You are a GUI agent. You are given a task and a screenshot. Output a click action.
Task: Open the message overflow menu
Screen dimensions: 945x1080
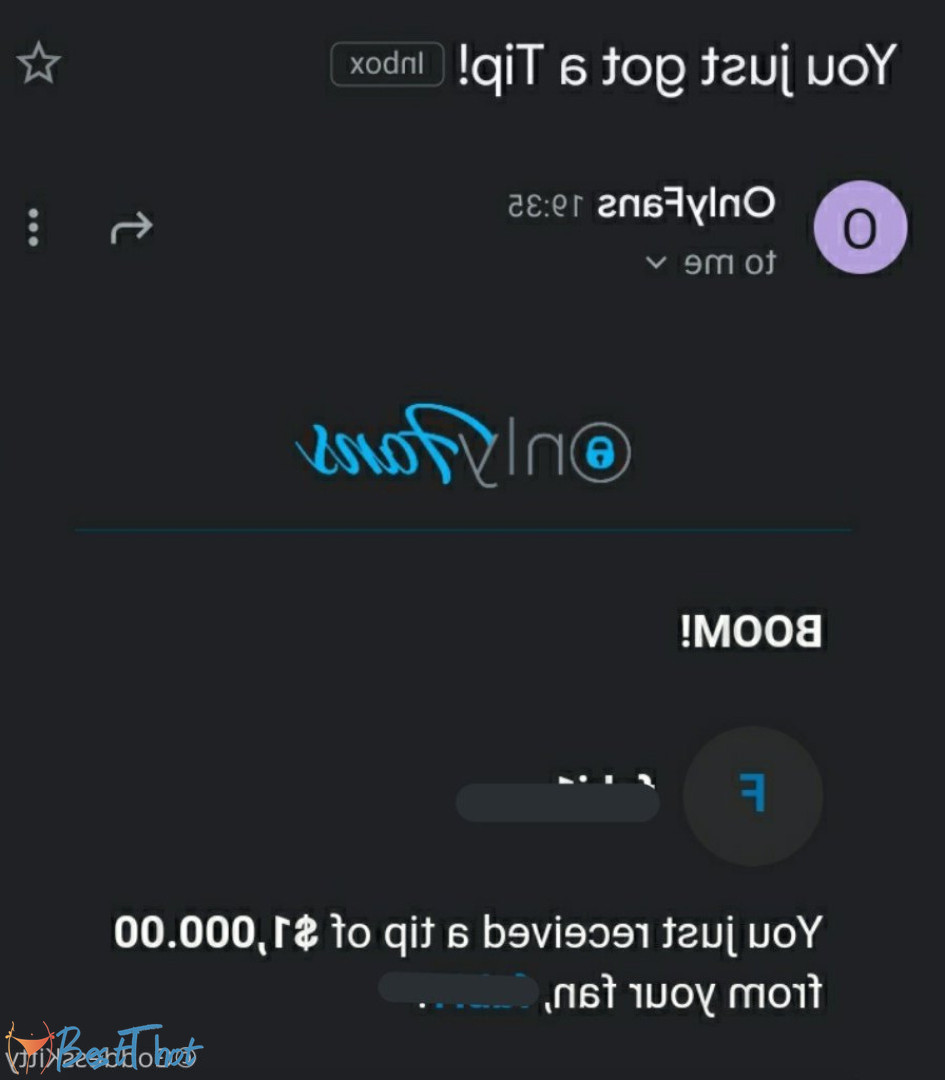point(34,228)
